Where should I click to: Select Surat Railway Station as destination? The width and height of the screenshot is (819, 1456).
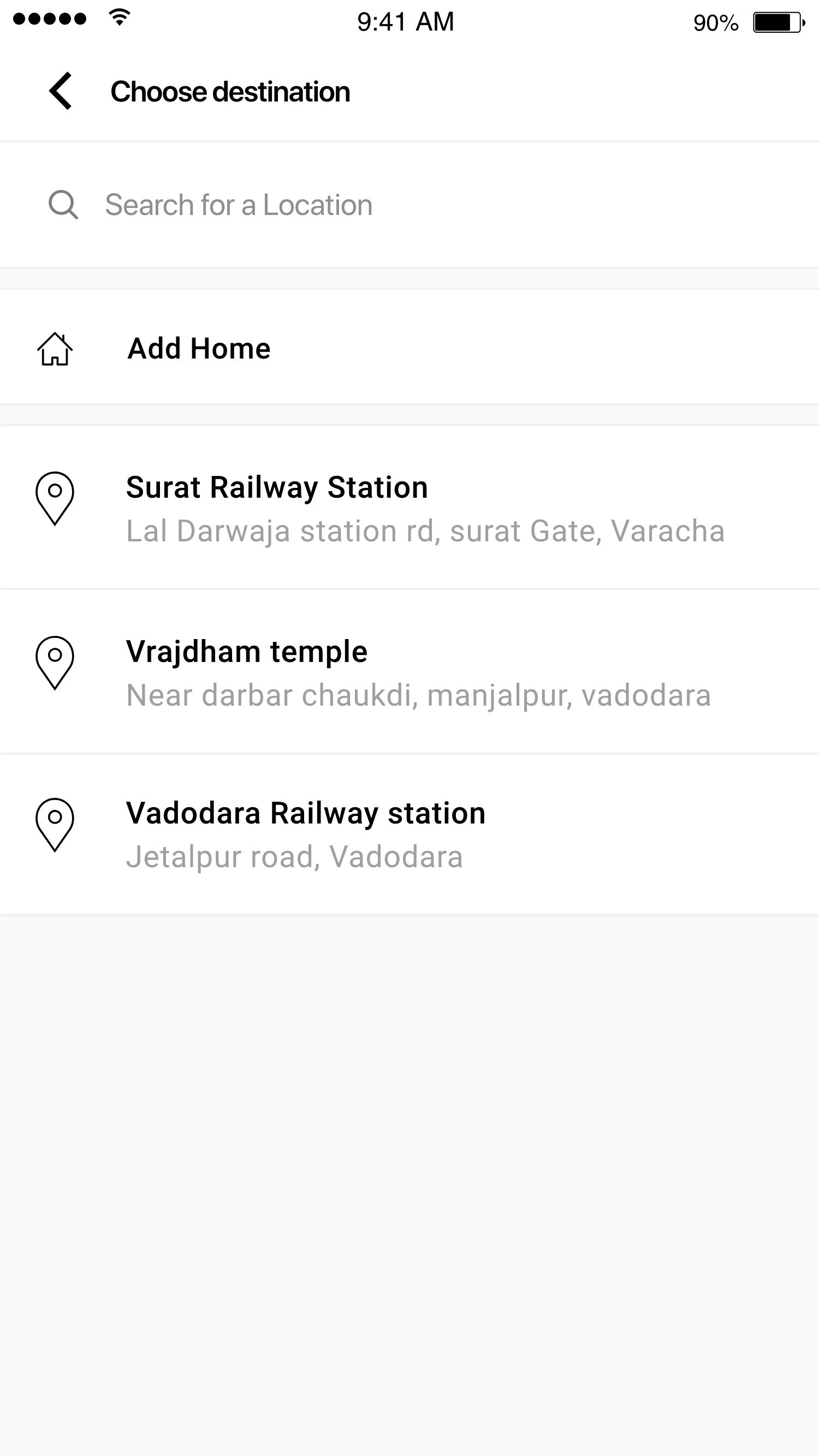pyautogui.click(x=277, y=487)
